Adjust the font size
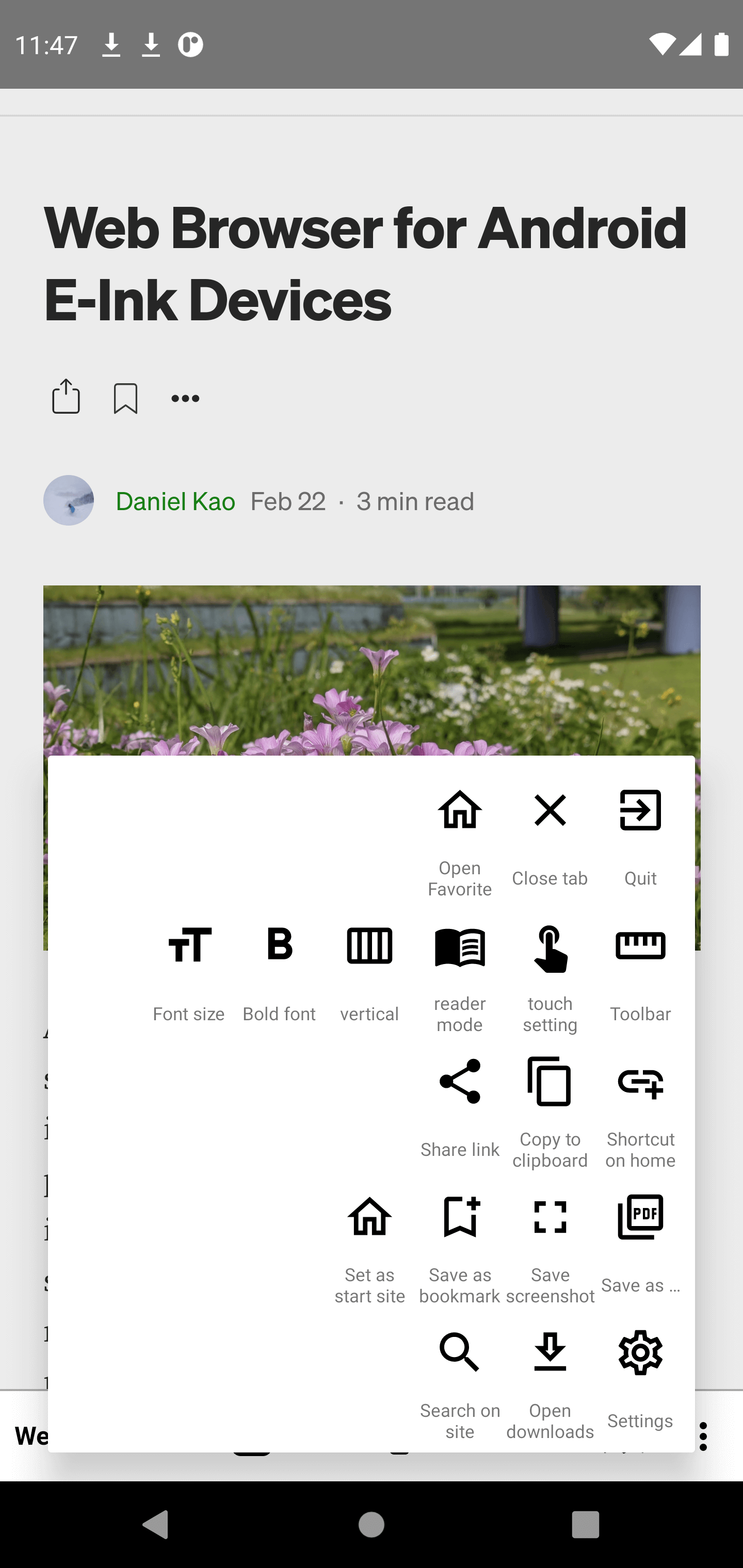Screen dimensions: 743x1568 coord(189,973)
